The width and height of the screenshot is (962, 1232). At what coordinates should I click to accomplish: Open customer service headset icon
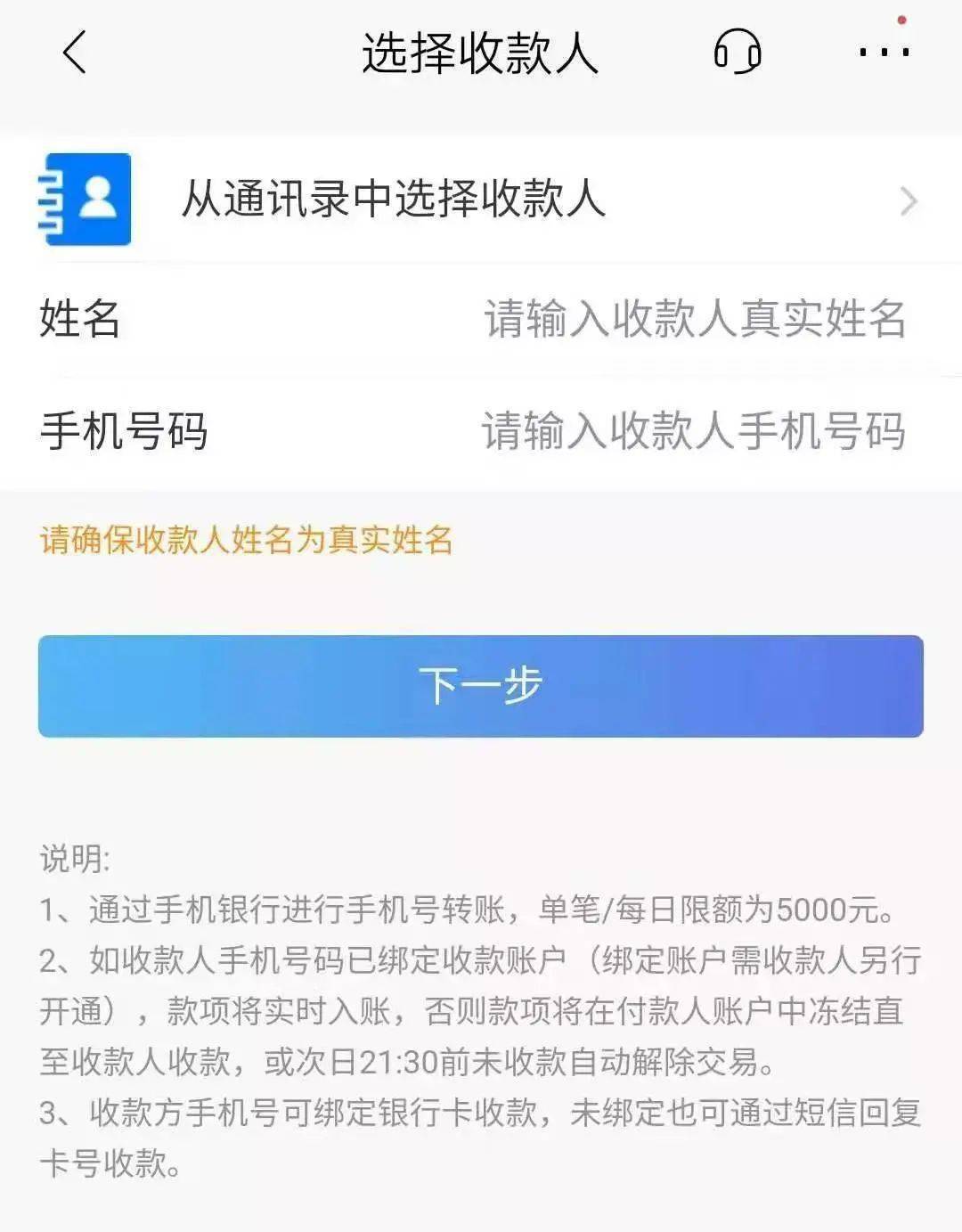point(738,52)
